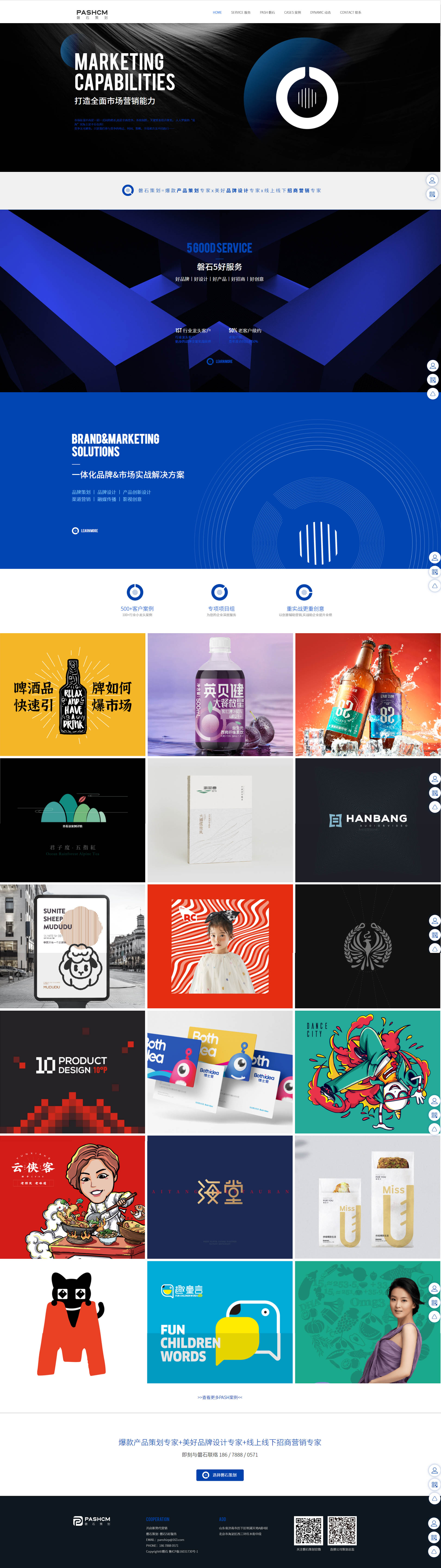This screenshot has height=1568, width=441.
Task: Tap 查看更多PASH案例 link
Action: point(220,1398)
